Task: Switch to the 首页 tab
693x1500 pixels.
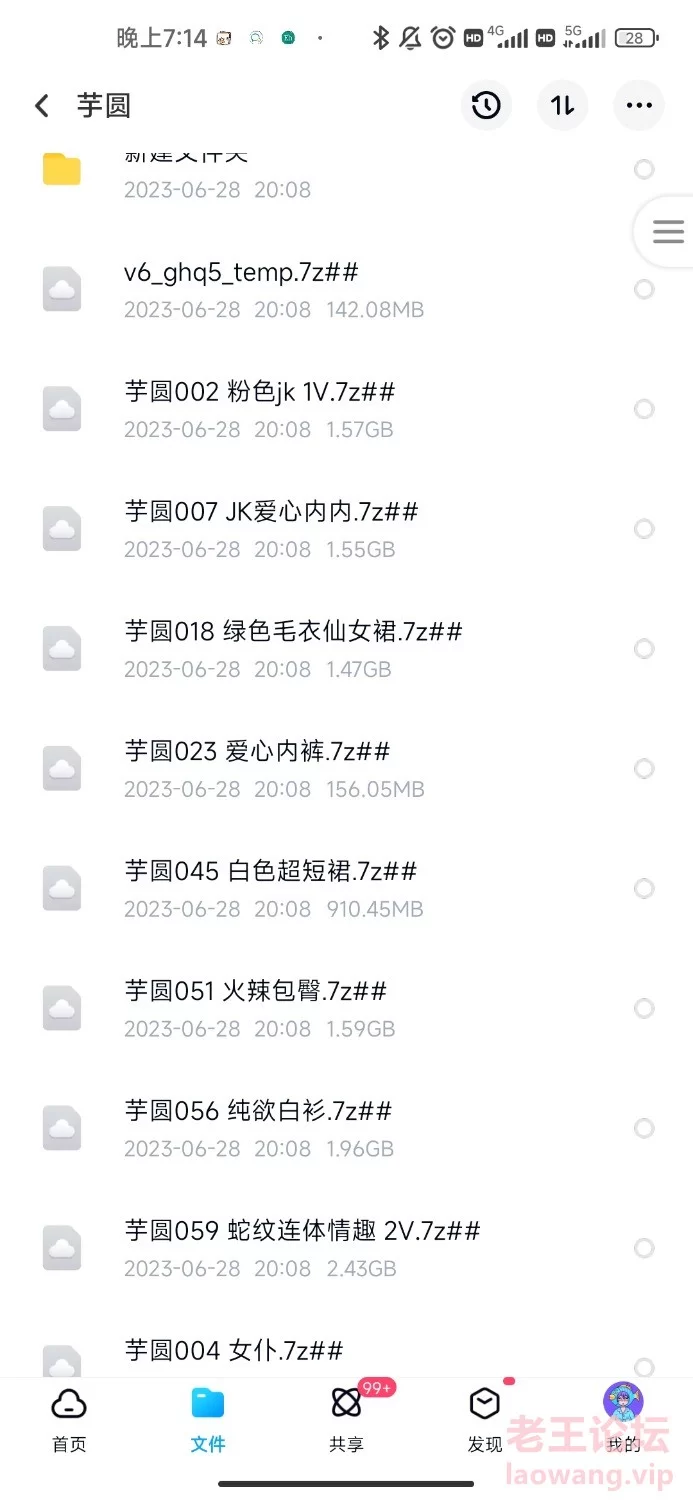Action: click(69, 1420)
